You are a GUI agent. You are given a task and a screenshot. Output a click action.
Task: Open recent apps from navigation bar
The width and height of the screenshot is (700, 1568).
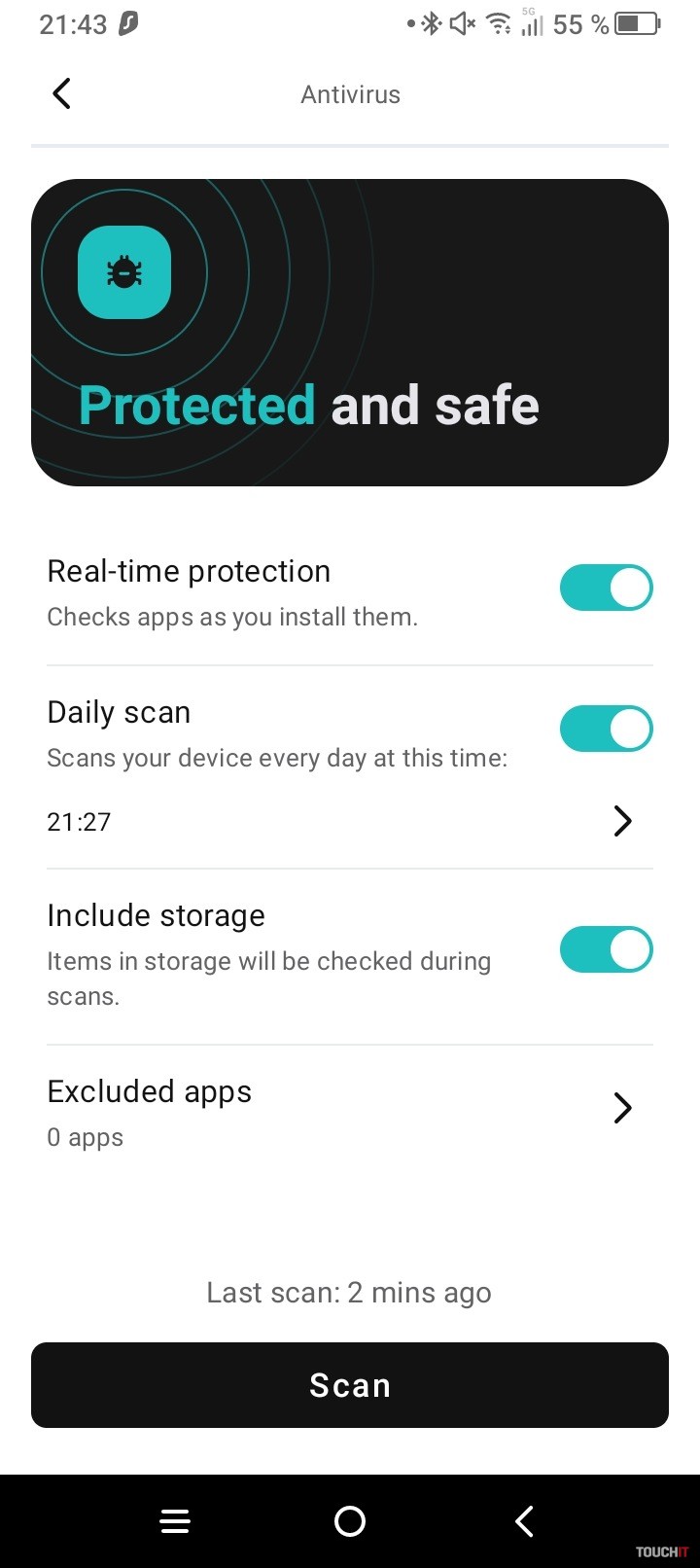coord(175,1521)
